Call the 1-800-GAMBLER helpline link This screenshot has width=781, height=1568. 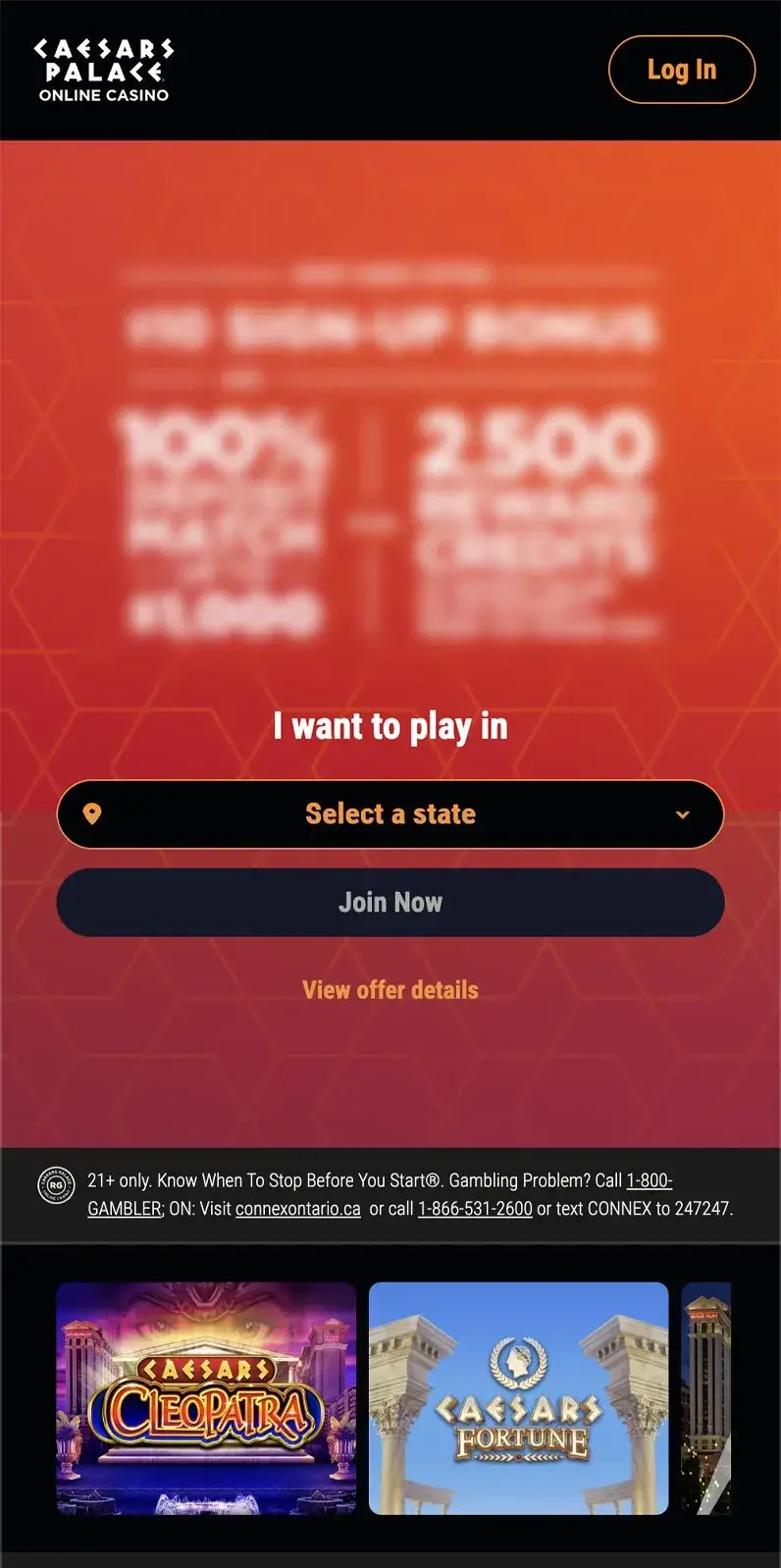[x=650, y=1180]
